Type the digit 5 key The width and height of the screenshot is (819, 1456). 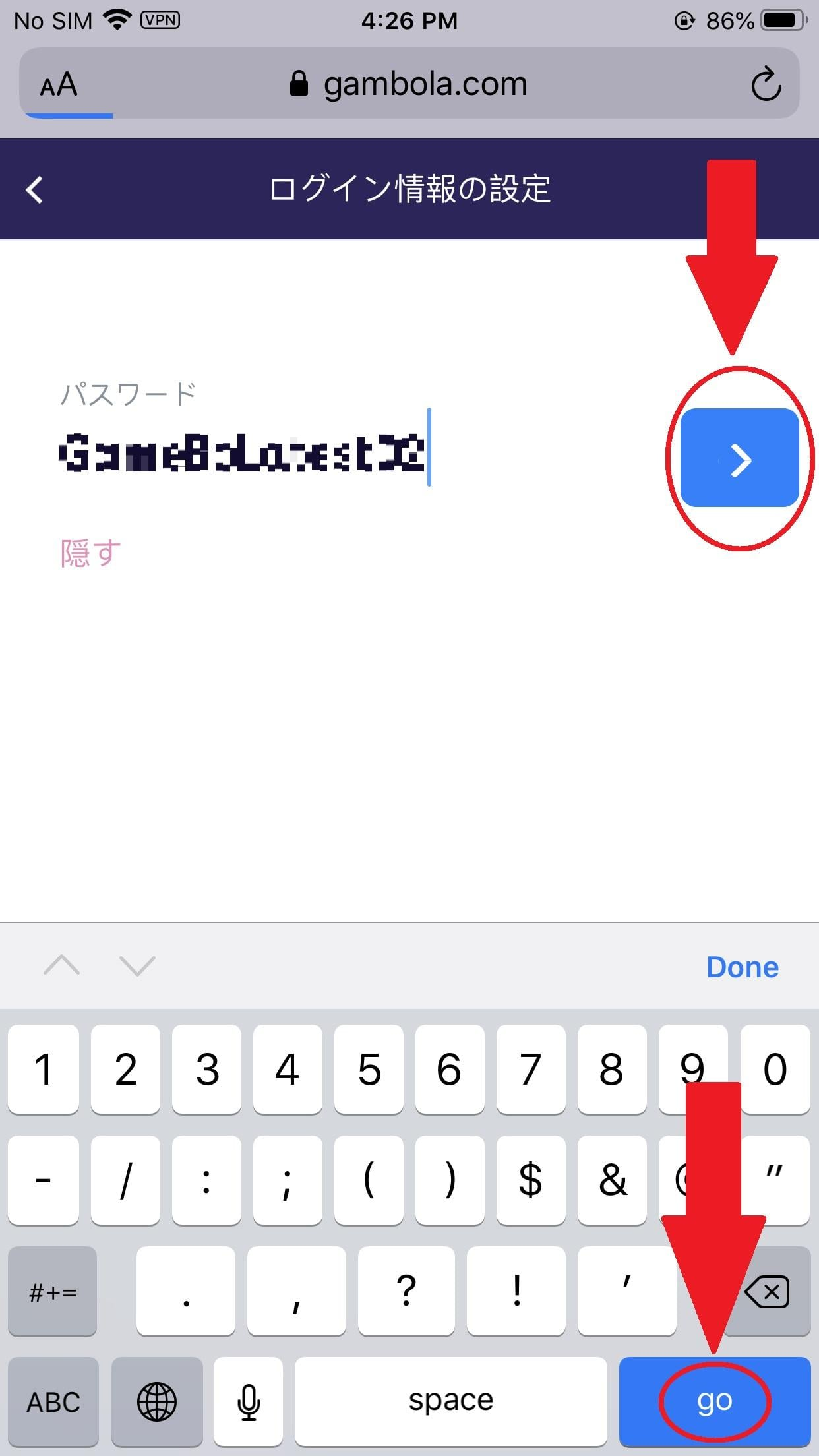[369, 1070]
